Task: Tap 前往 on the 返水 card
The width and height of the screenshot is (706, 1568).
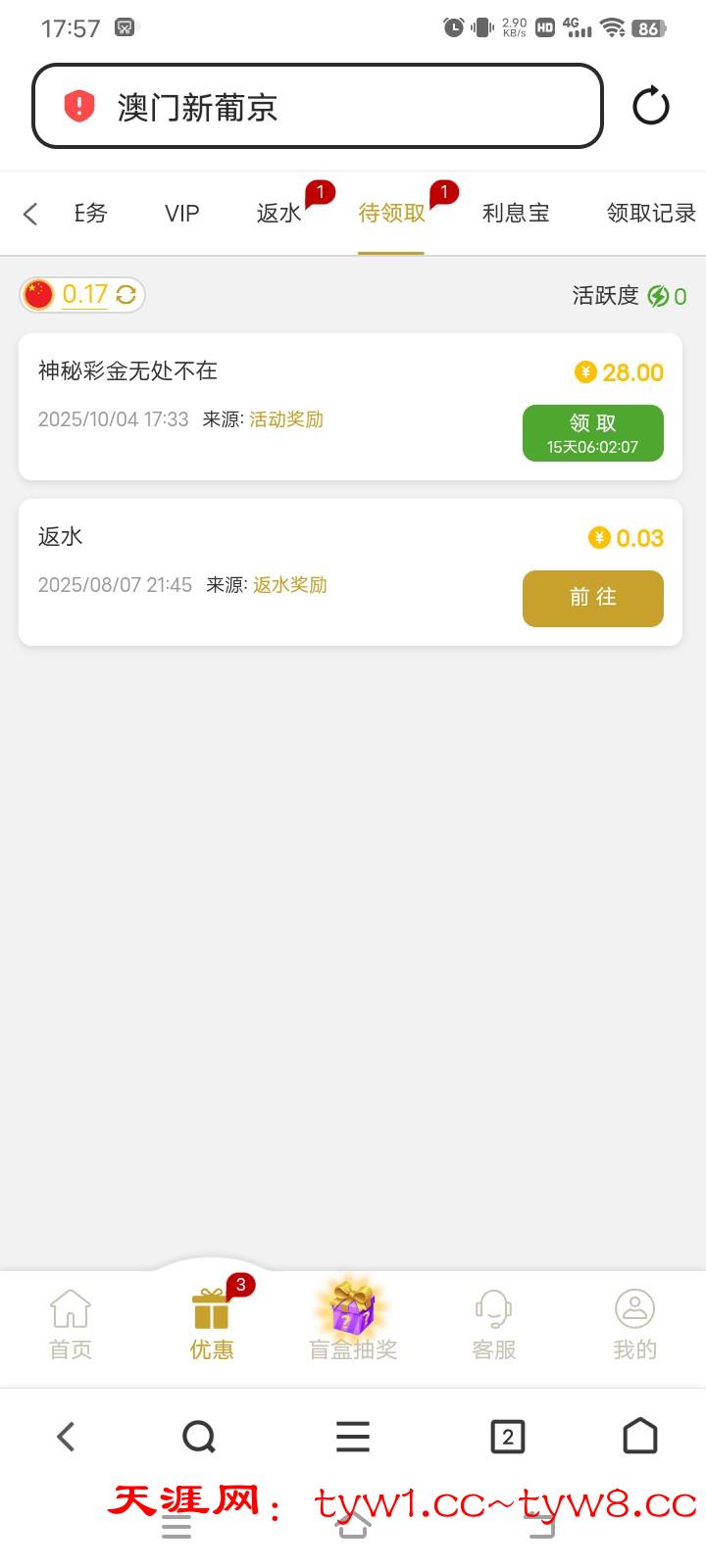Action: tap(592, 598)
